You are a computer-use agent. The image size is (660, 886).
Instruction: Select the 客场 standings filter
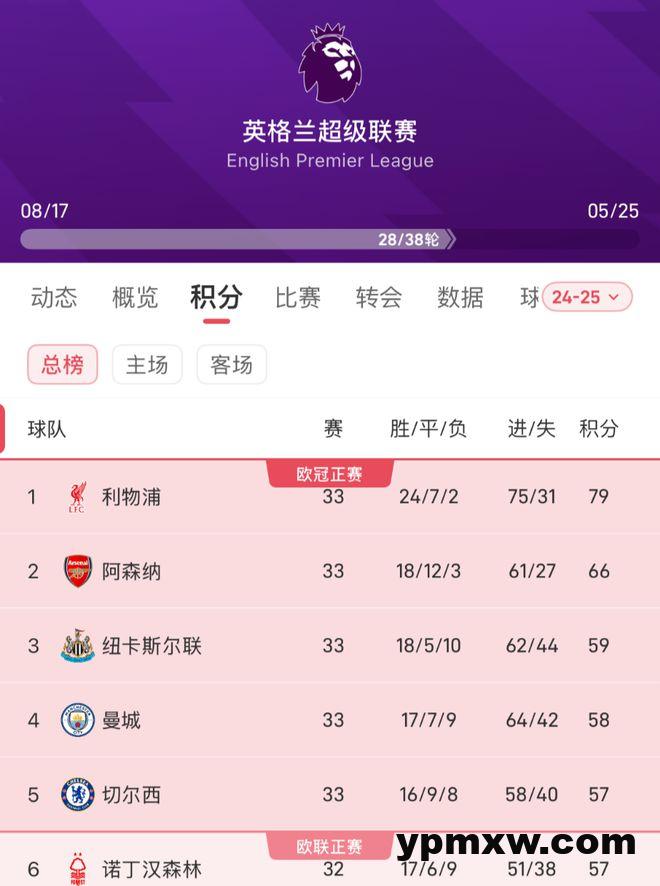(231, 365)
